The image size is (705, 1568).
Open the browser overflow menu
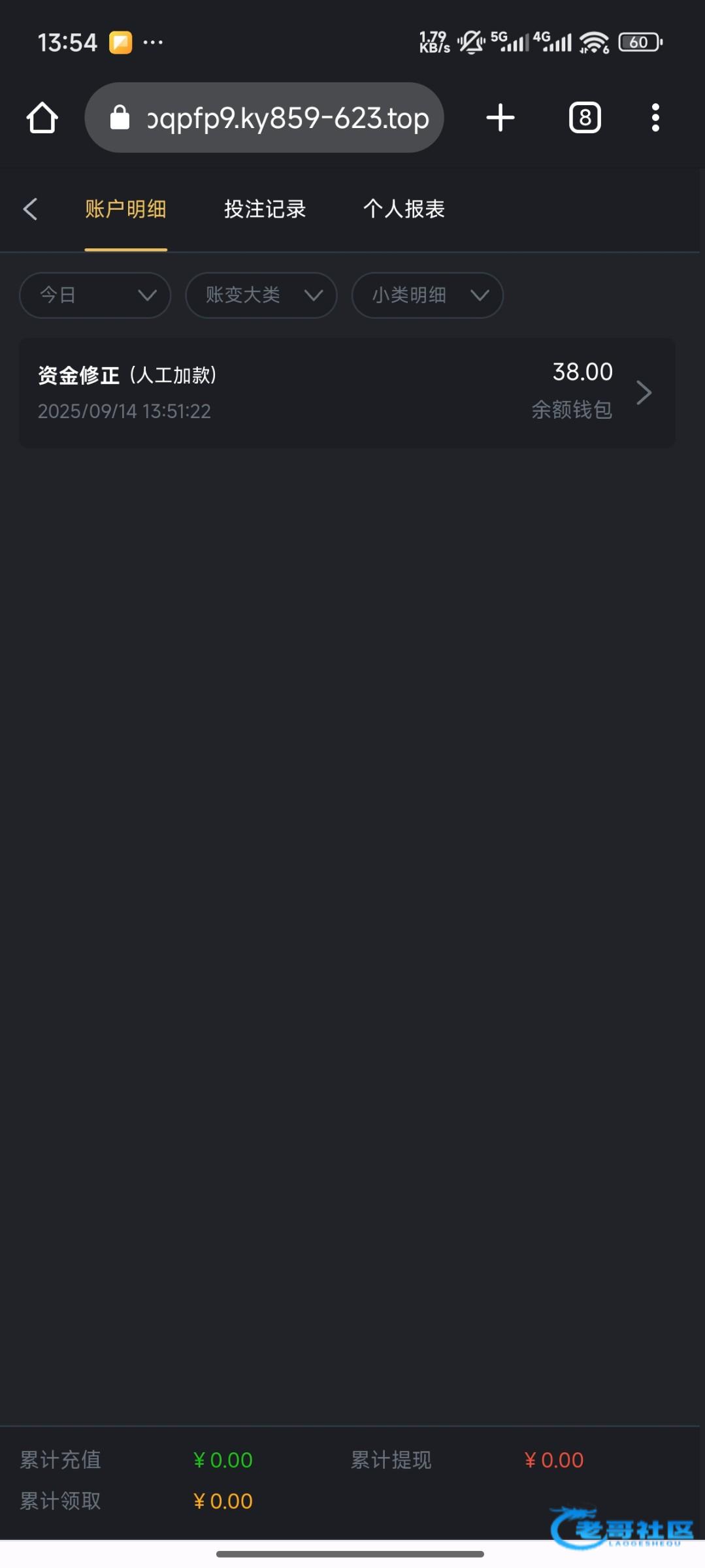pyautogui.click(x=655, y=118)
